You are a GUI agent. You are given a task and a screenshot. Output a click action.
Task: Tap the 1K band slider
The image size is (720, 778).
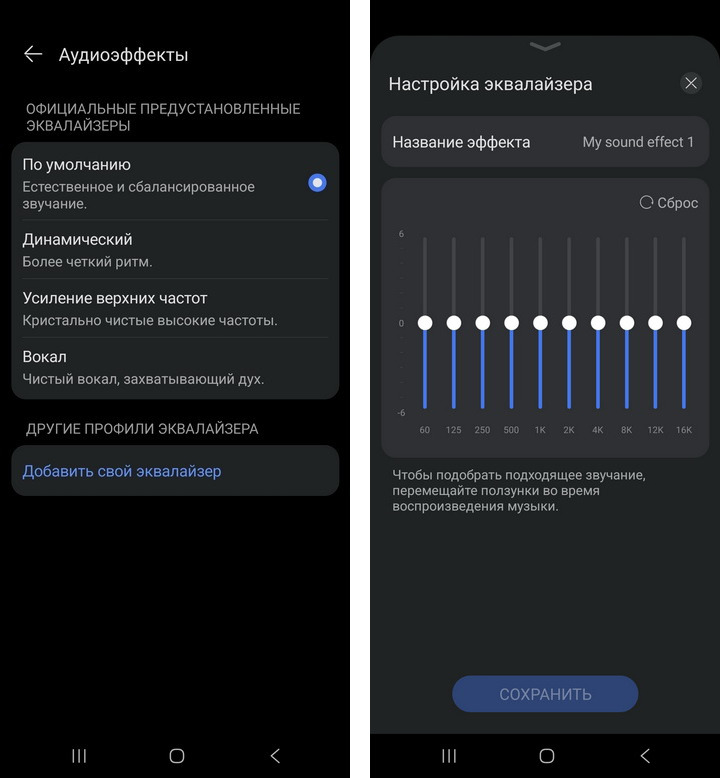click(x=540, y=322)
